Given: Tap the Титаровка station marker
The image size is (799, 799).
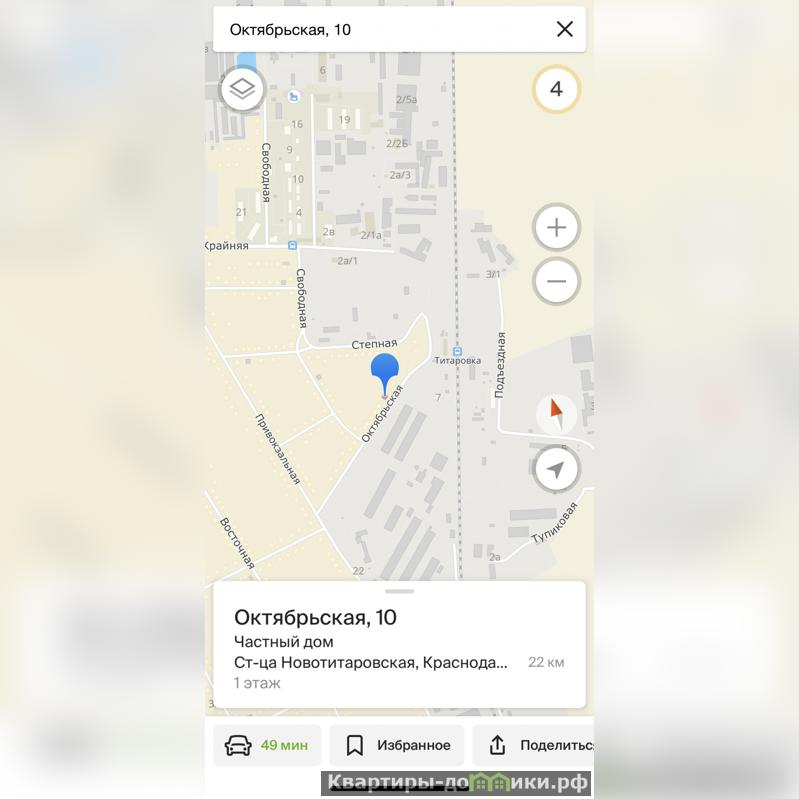Looking at the screenshot, I should tap(457, 351).
